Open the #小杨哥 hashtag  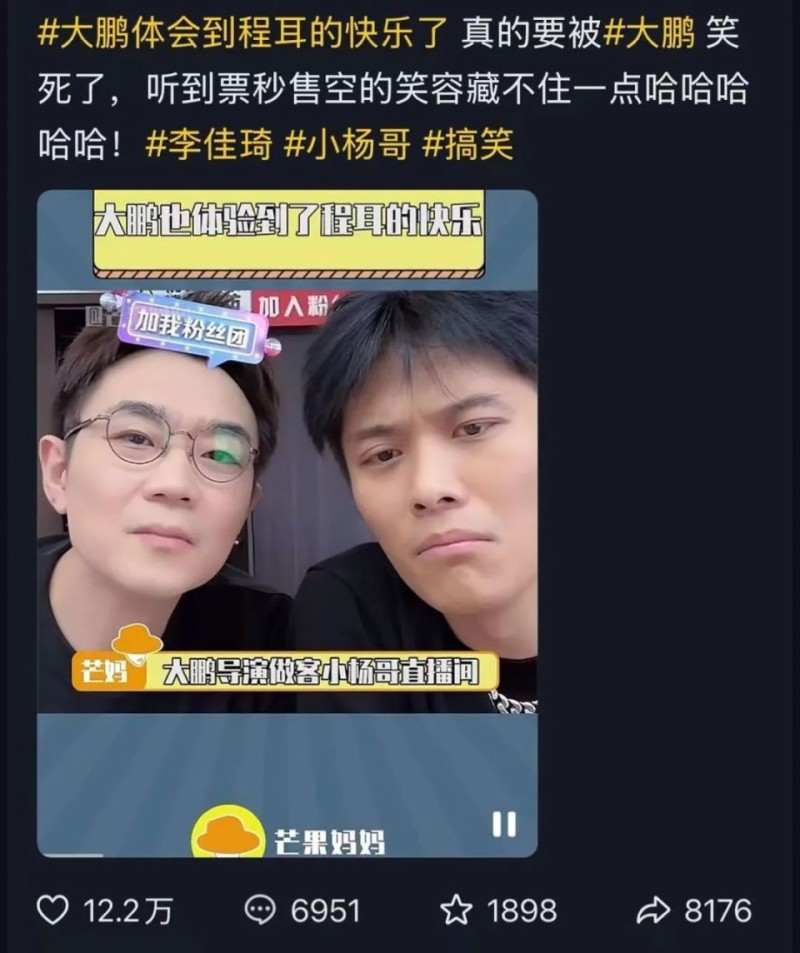tap(347, 144)
